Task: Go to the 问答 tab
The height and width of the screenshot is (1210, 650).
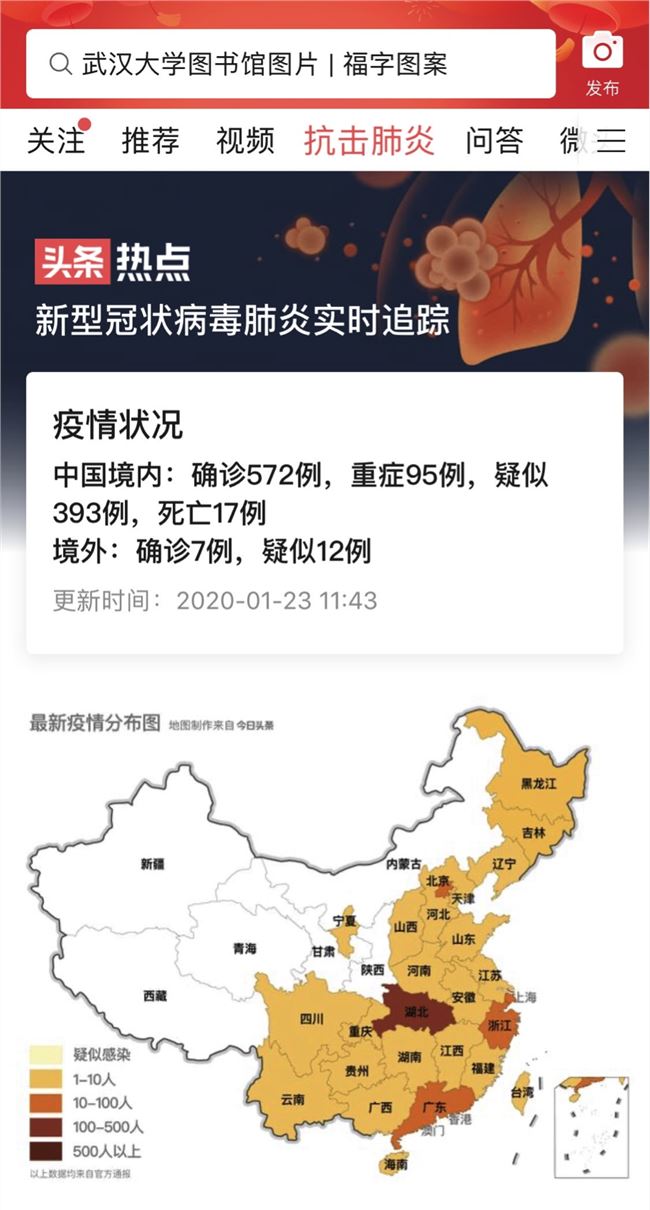Action: 494,141
